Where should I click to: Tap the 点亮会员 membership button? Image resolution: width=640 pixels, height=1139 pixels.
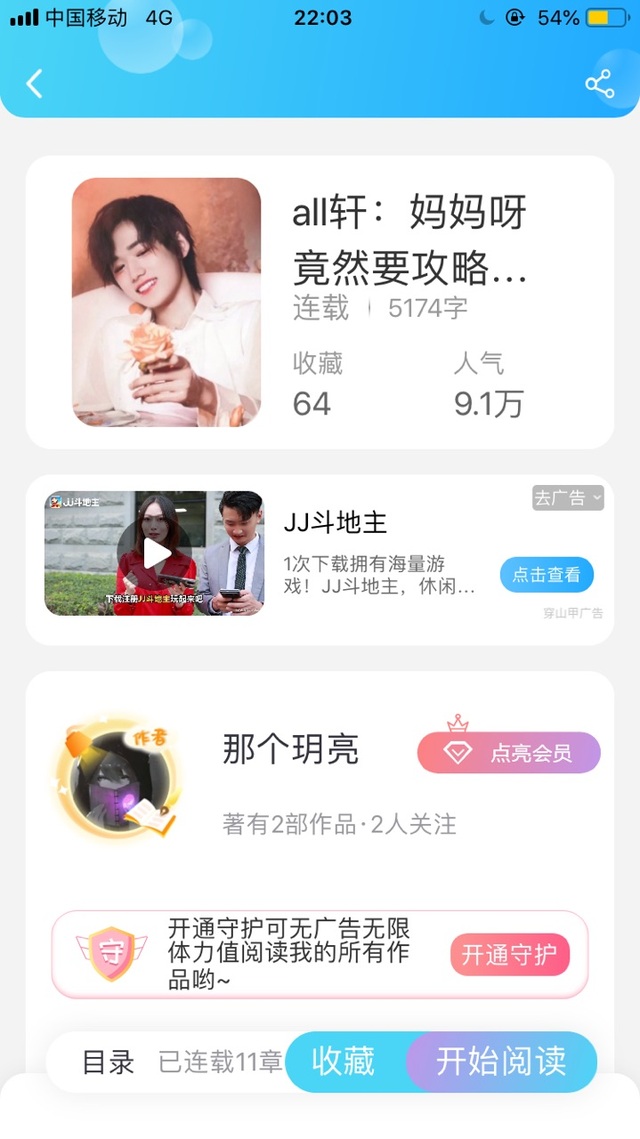(x=509, y=753)
